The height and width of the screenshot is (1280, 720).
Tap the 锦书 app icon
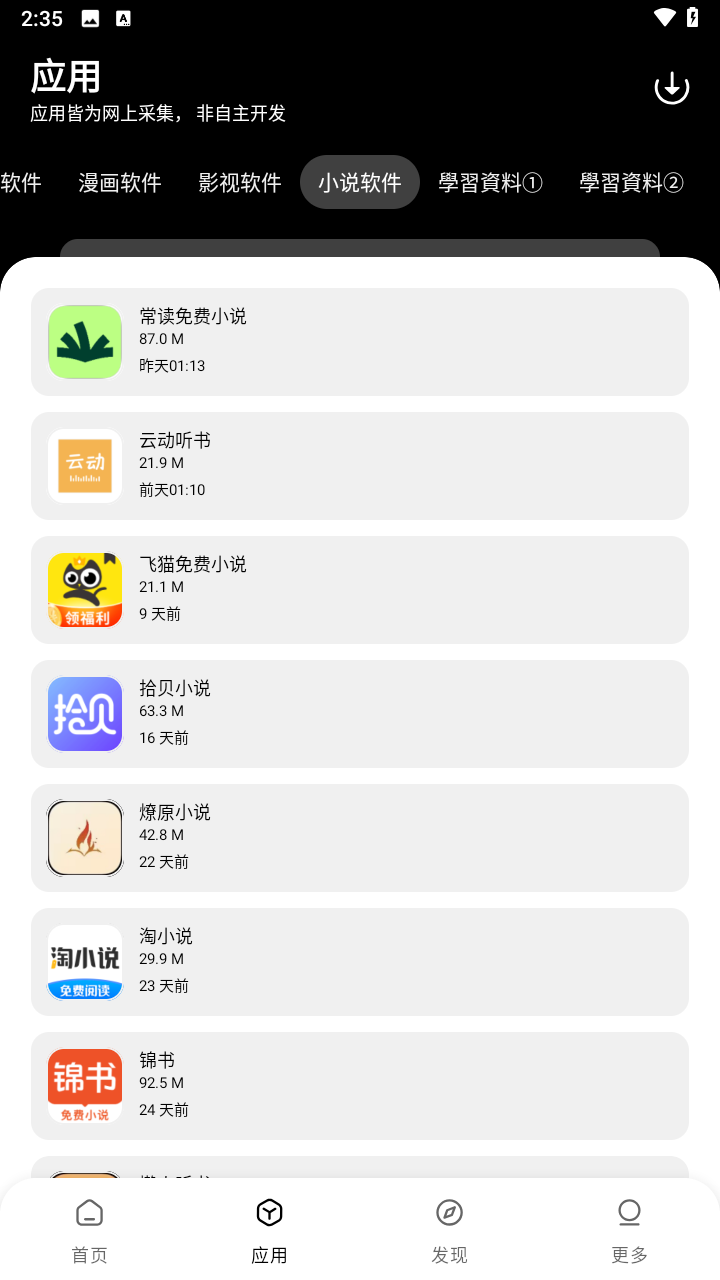[85, 1085]
